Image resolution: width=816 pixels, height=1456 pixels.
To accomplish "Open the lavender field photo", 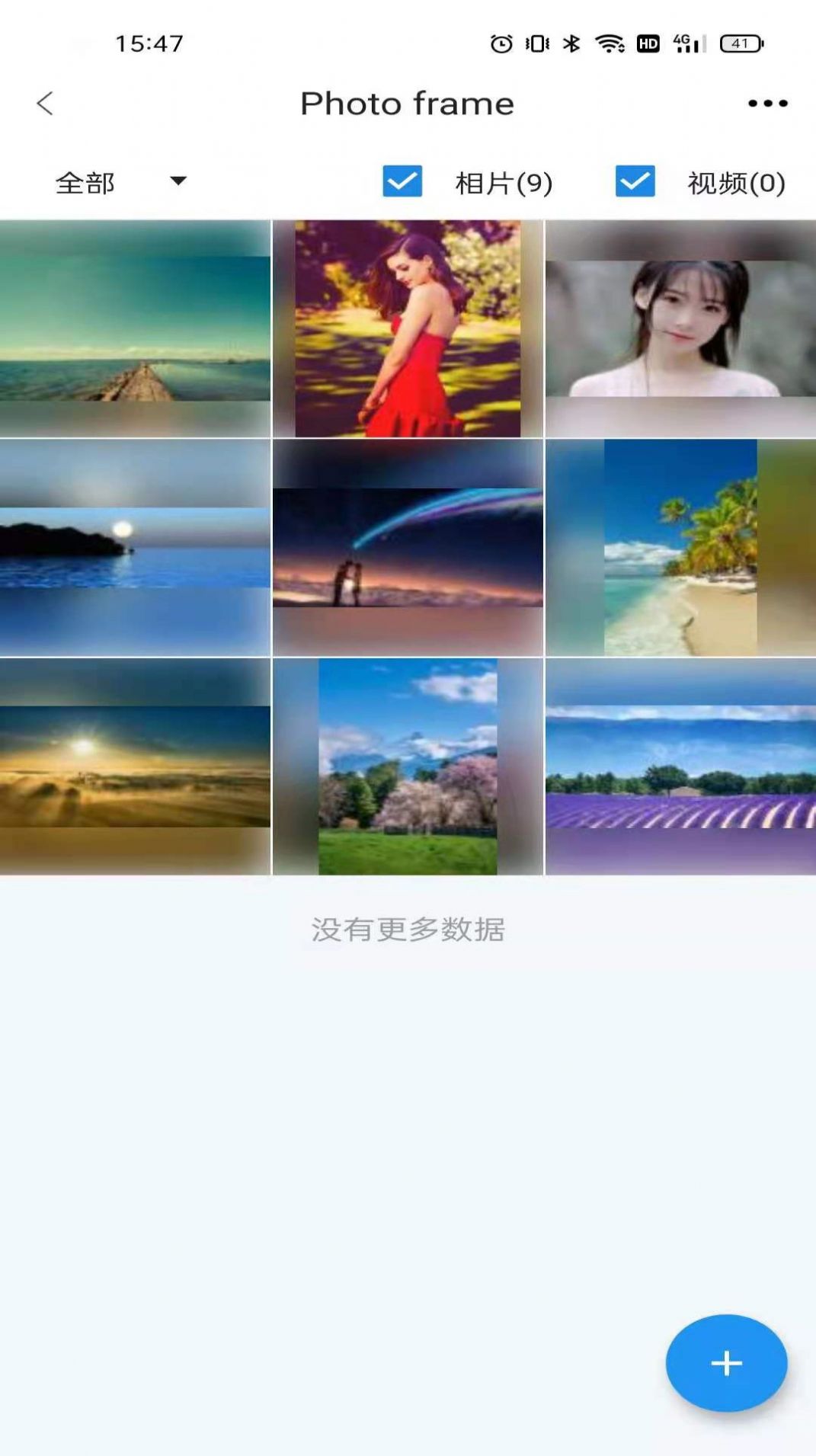I will [680, 766].
